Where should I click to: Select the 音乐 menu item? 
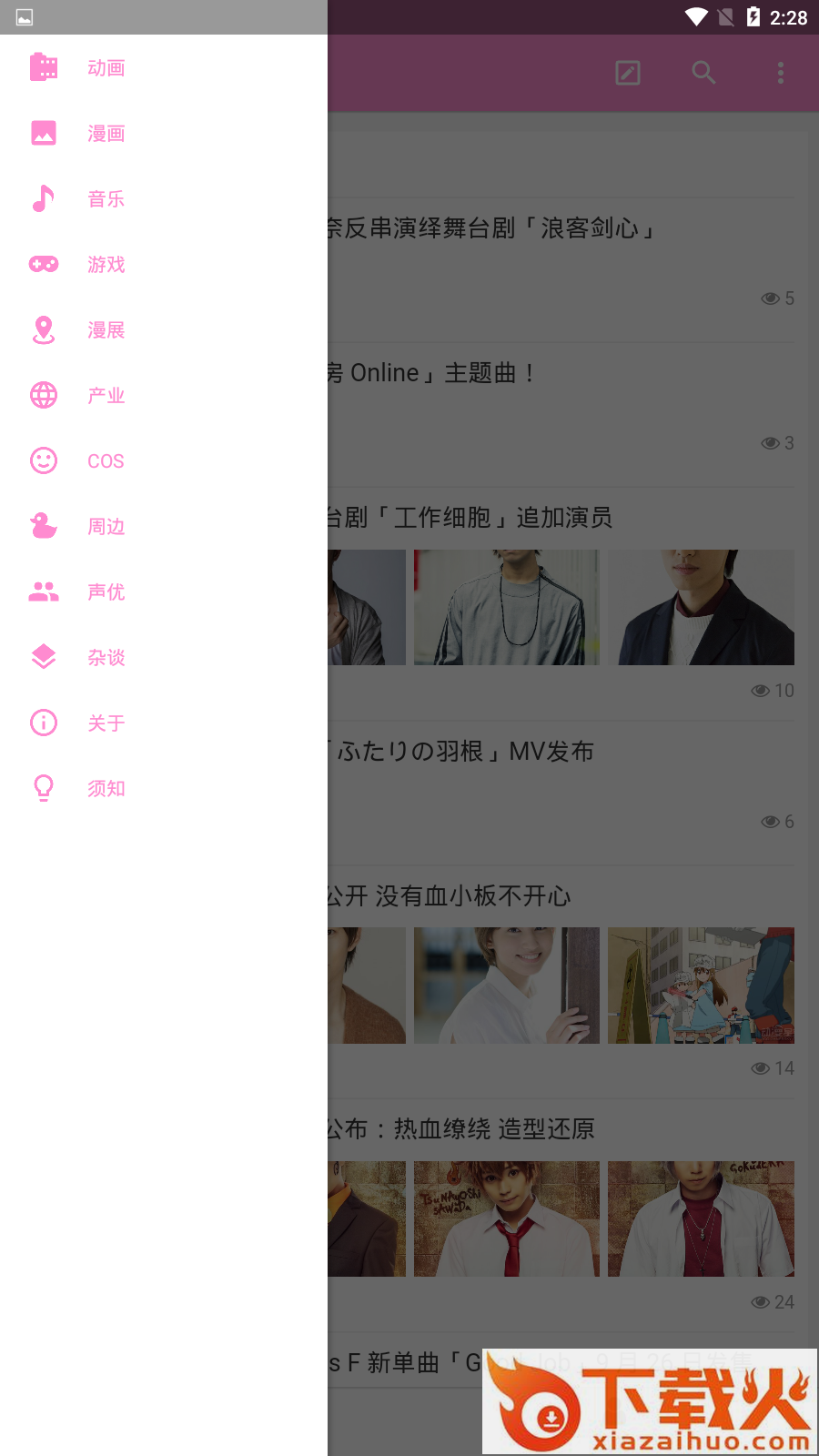106,199
